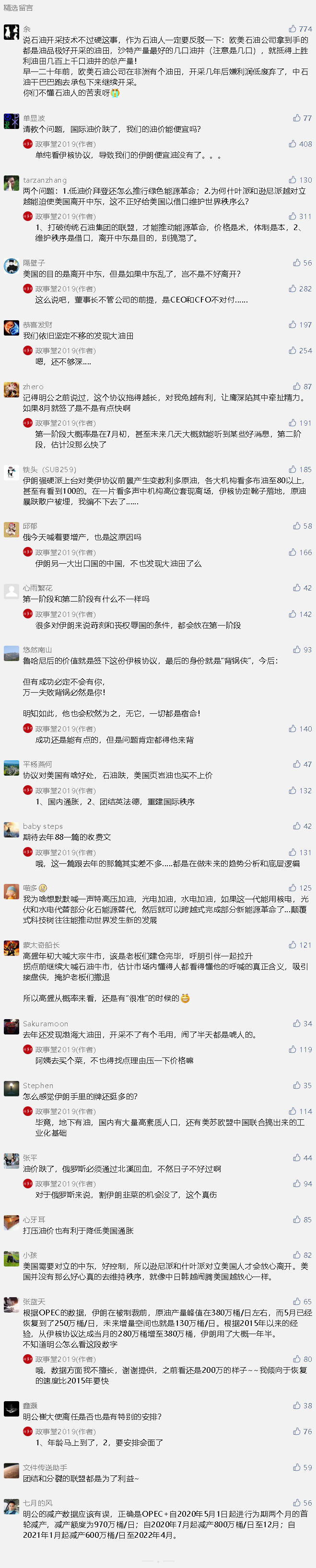Like the comment by 铁头 (SUB259)

pos(293,469)
